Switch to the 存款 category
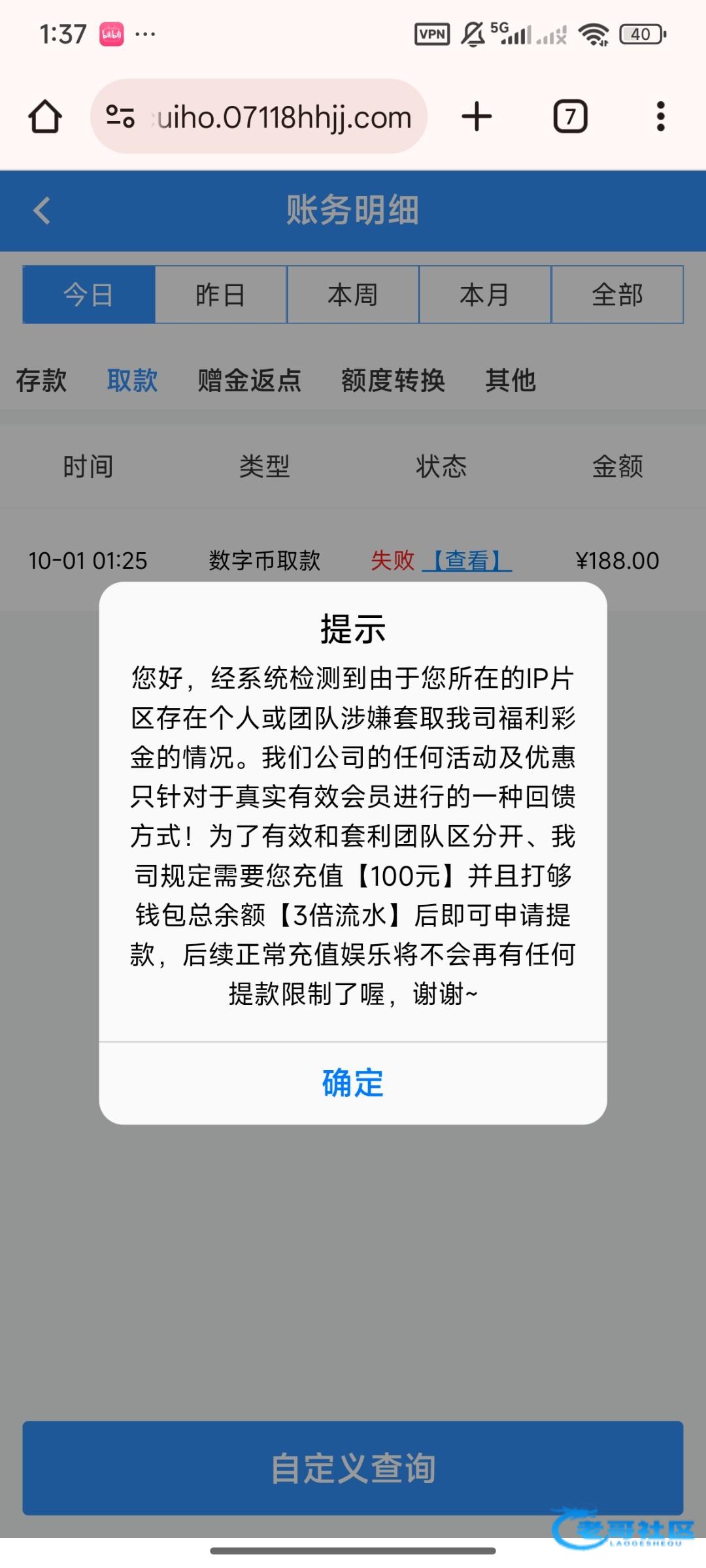The height and width of the screenshot is (1568, 706). [x=41, y=380]
